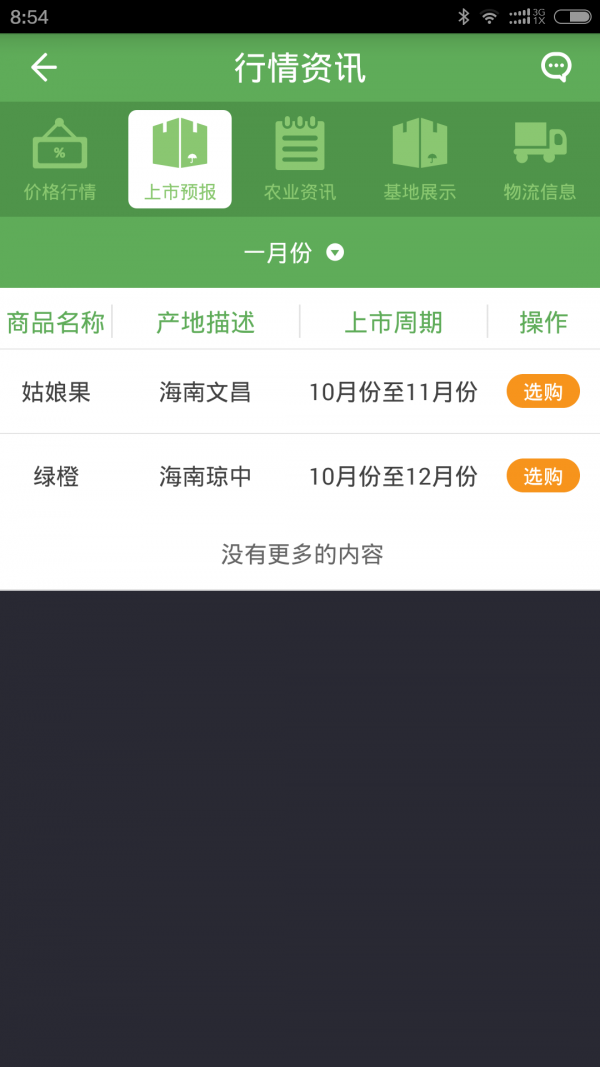Expand the 一月份 month dropdown
Image resolution: width=600 pixels, height=1067 pixels.
coord(295,253)
